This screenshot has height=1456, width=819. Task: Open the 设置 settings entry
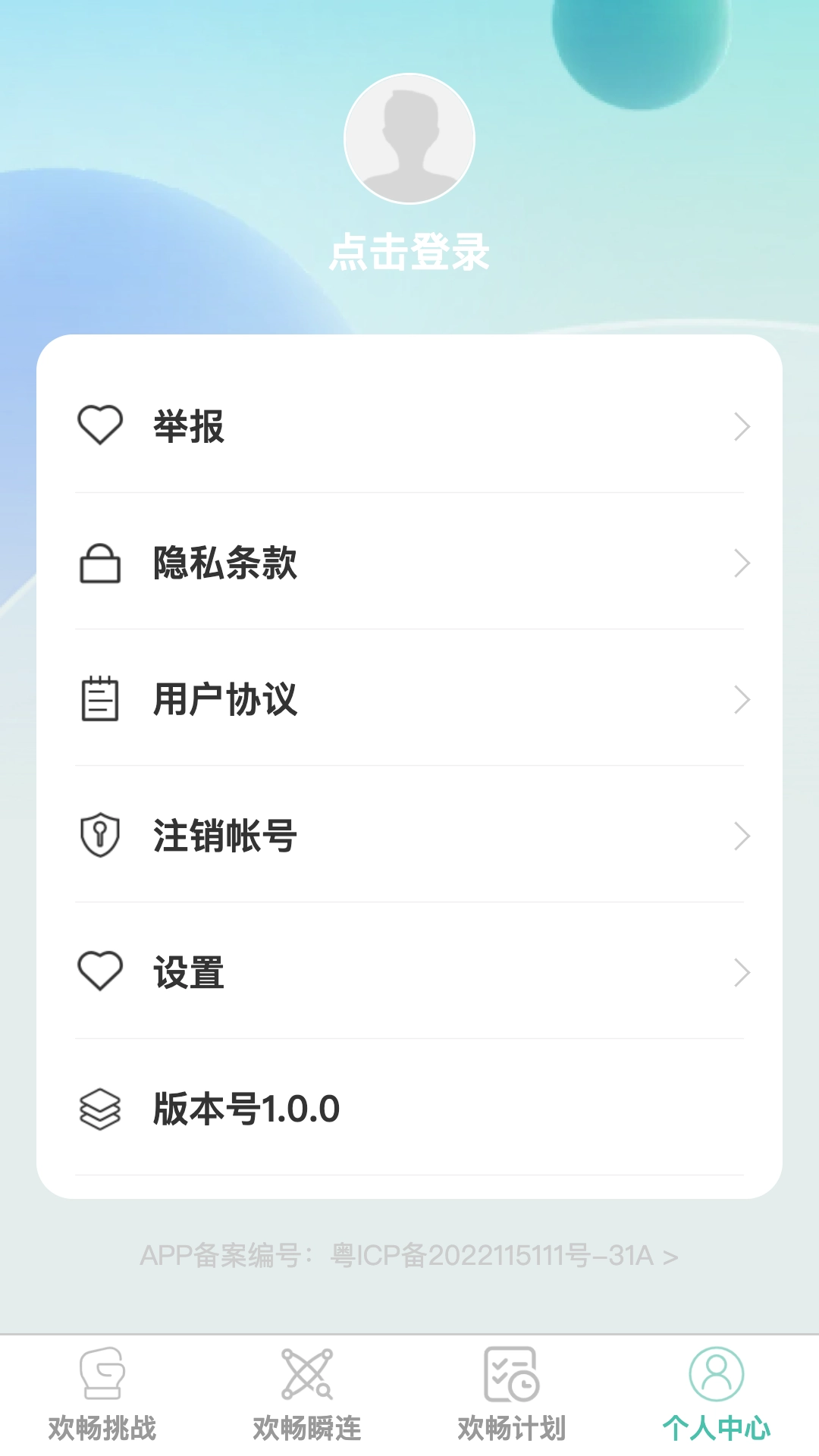point(409,973)
